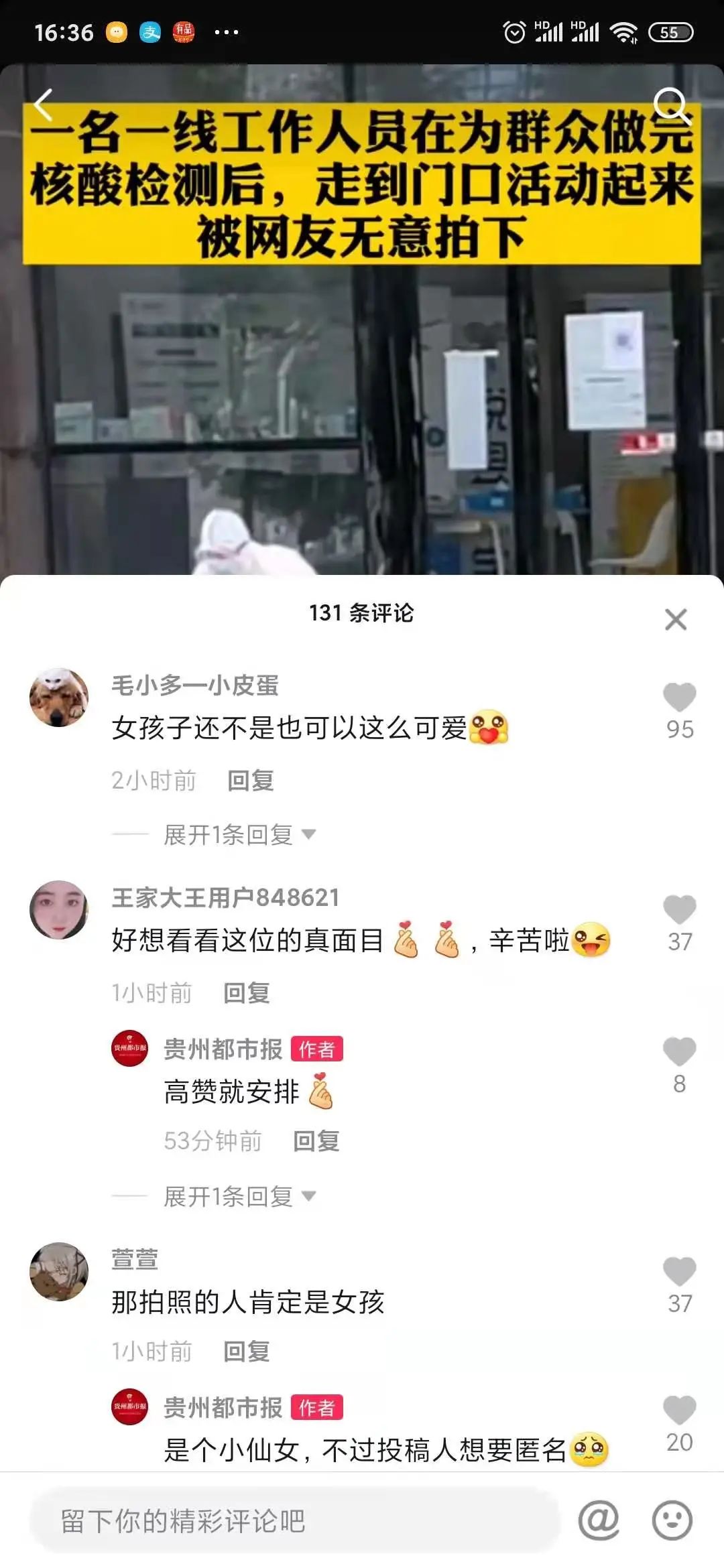The height and width of the screenshot is (1568, 724).
Task: Reply to 毛小多一小皮蛋's comment
Action: (250, 781)
